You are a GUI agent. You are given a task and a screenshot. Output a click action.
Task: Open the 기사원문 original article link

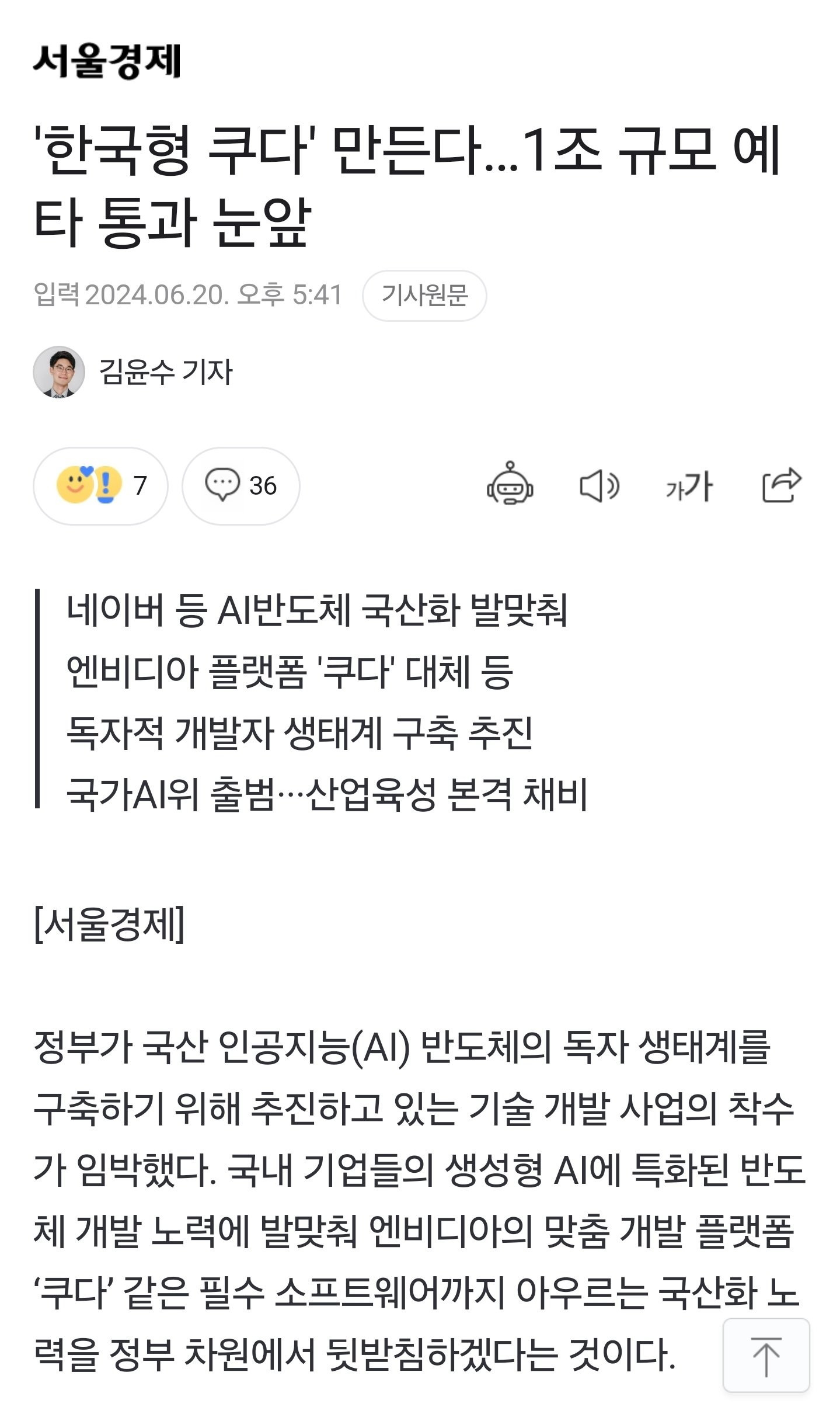424,296
